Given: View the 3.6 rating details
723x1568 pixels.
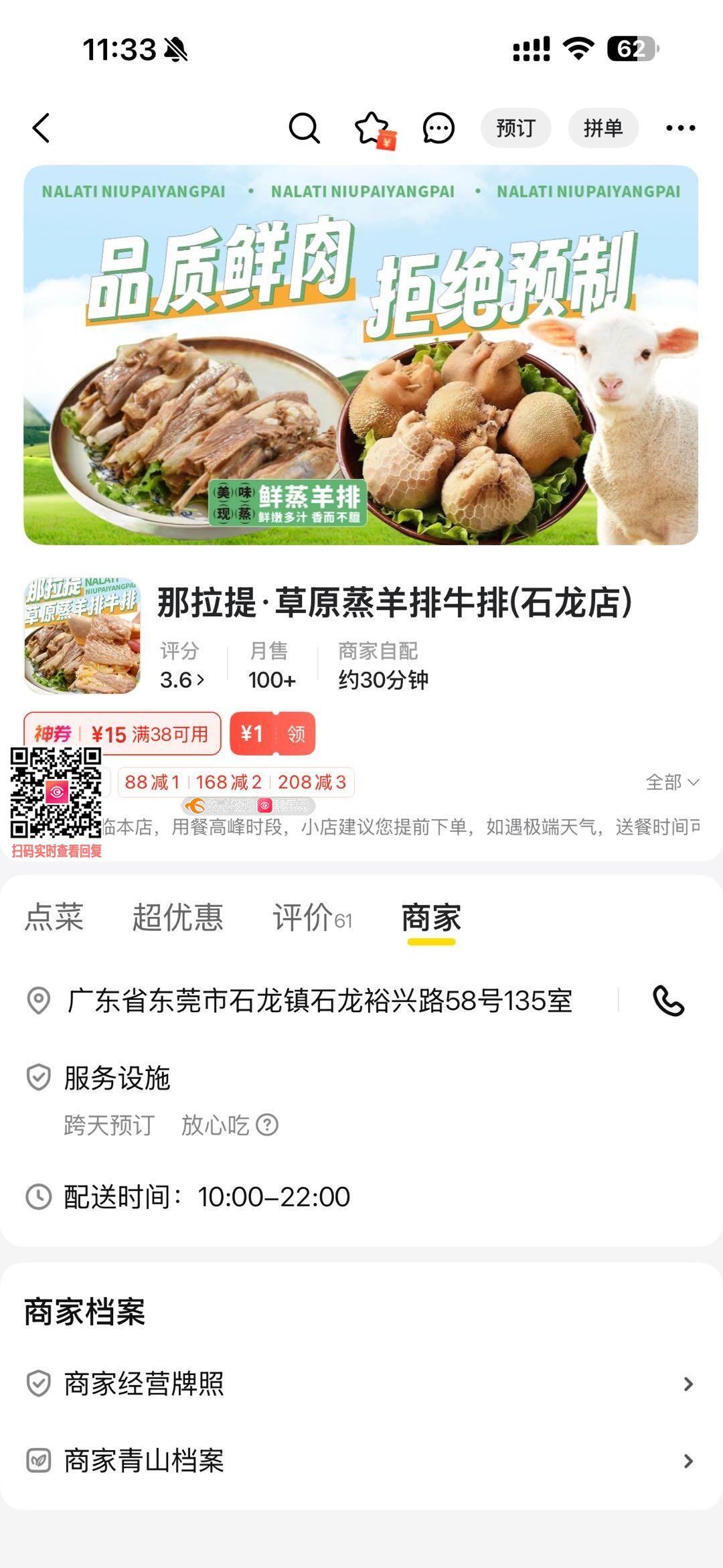Looking at the screenshot, I should 181,680.
